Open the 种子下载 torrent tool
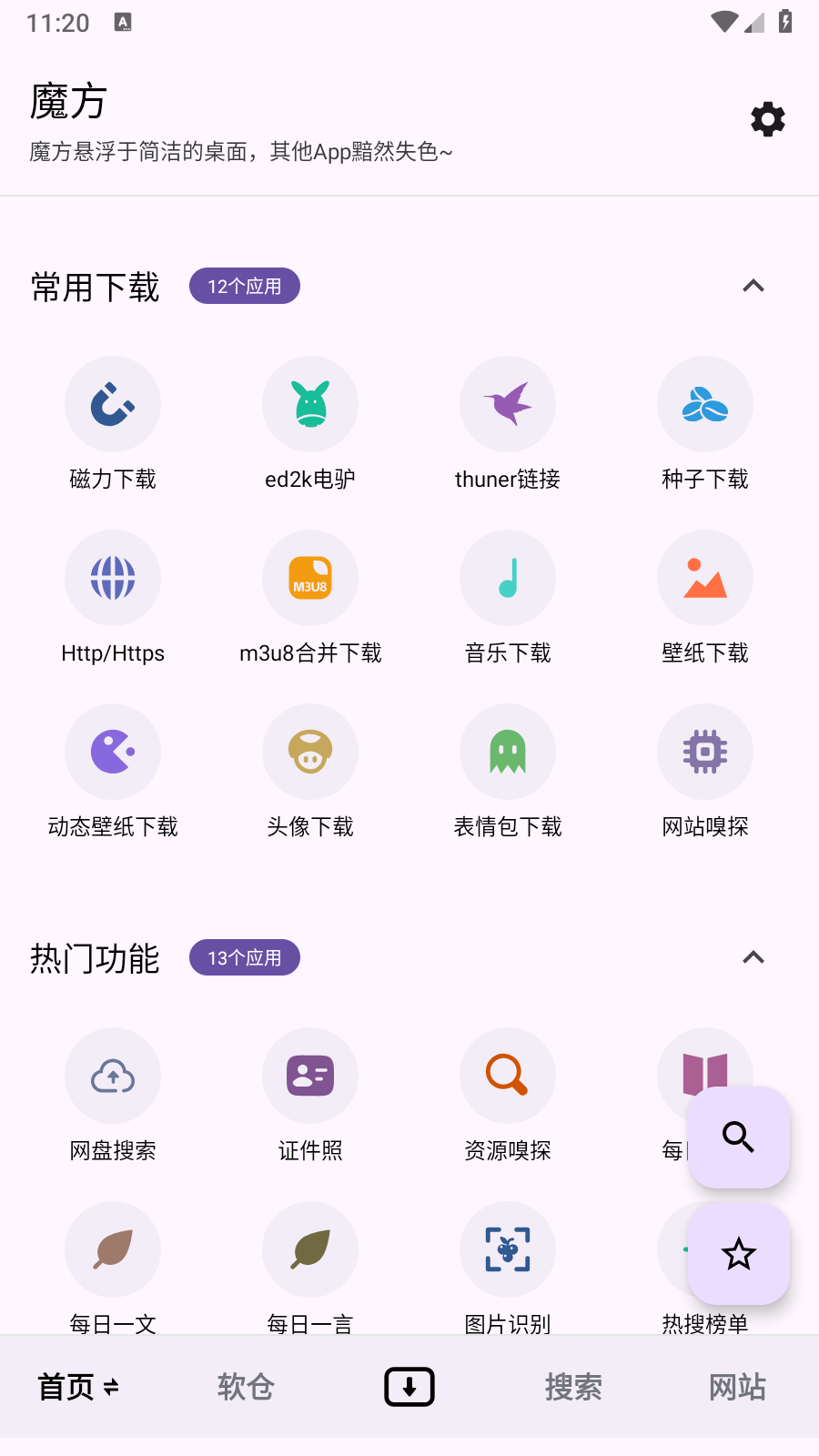This screenshot has width=819, height=1456. pos(705,404)
